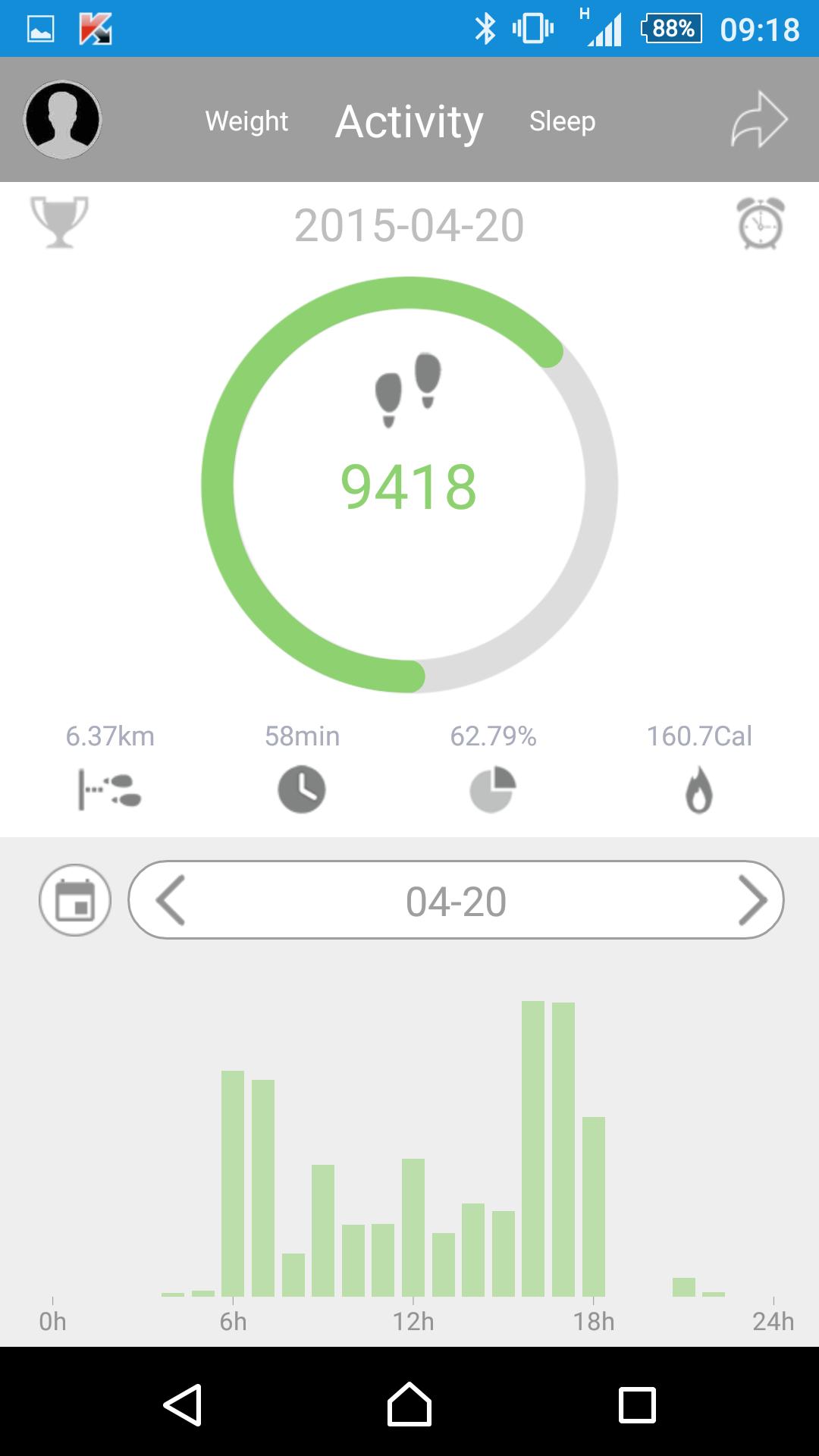Switch to the Weight tab
The width and height of the screenshot is (819, 1456).
coord(246,121)
